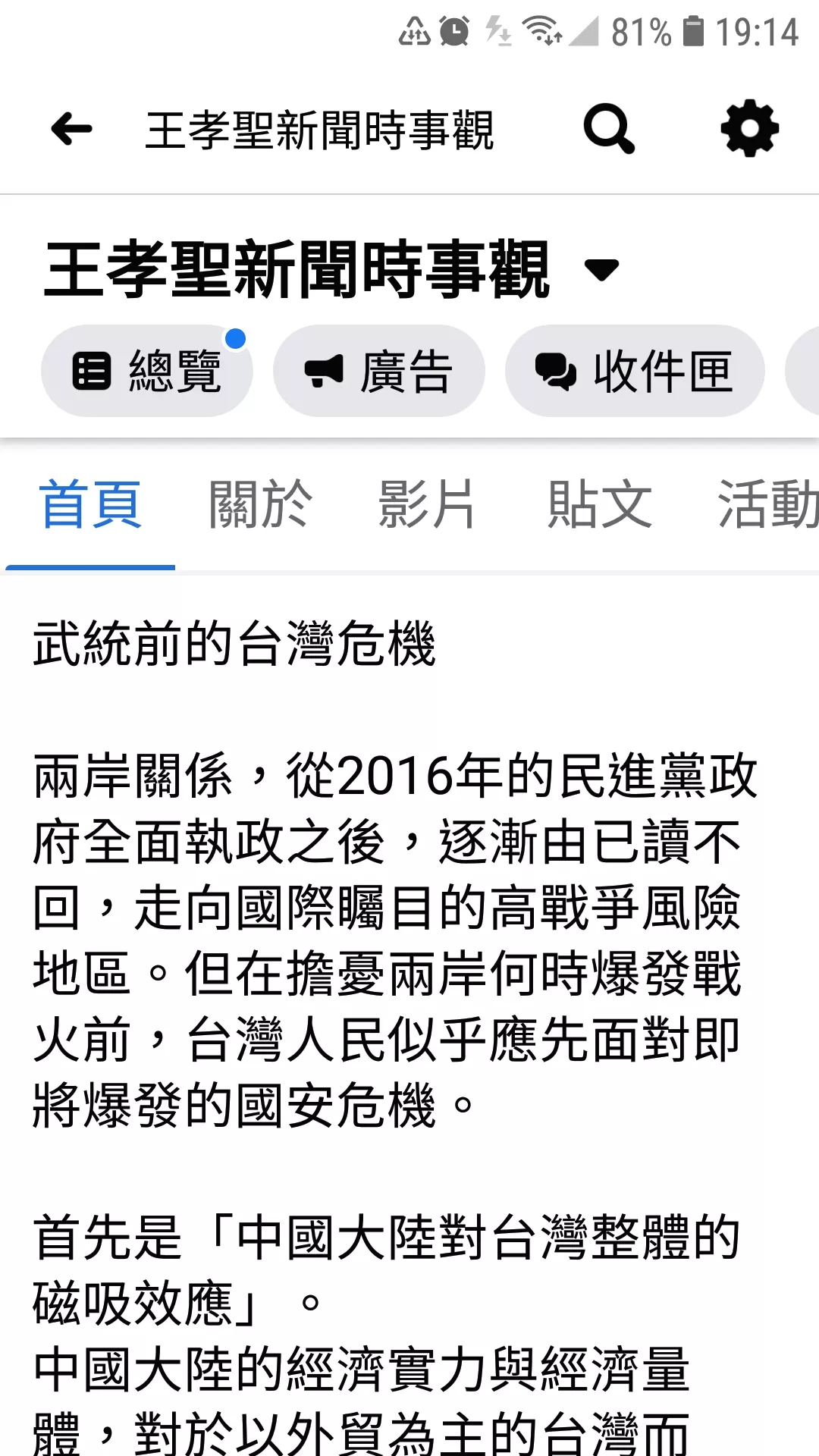Image resolution: width=819 pixels, height=1456 pixels.
Task: Open search for this page
Action: (609, 129)
